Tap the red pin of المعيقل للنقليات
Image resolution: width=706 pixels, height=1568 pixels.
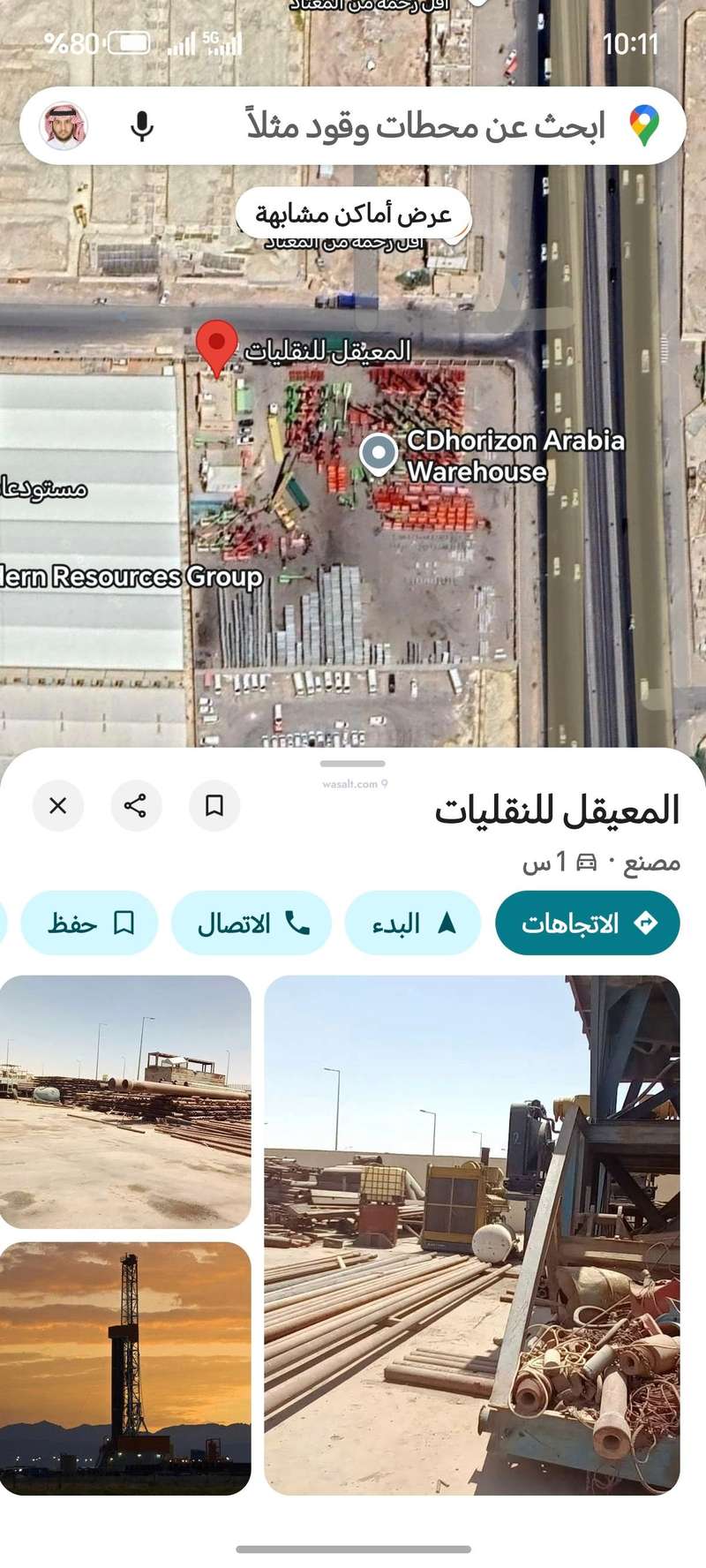(x=216, y=344)
